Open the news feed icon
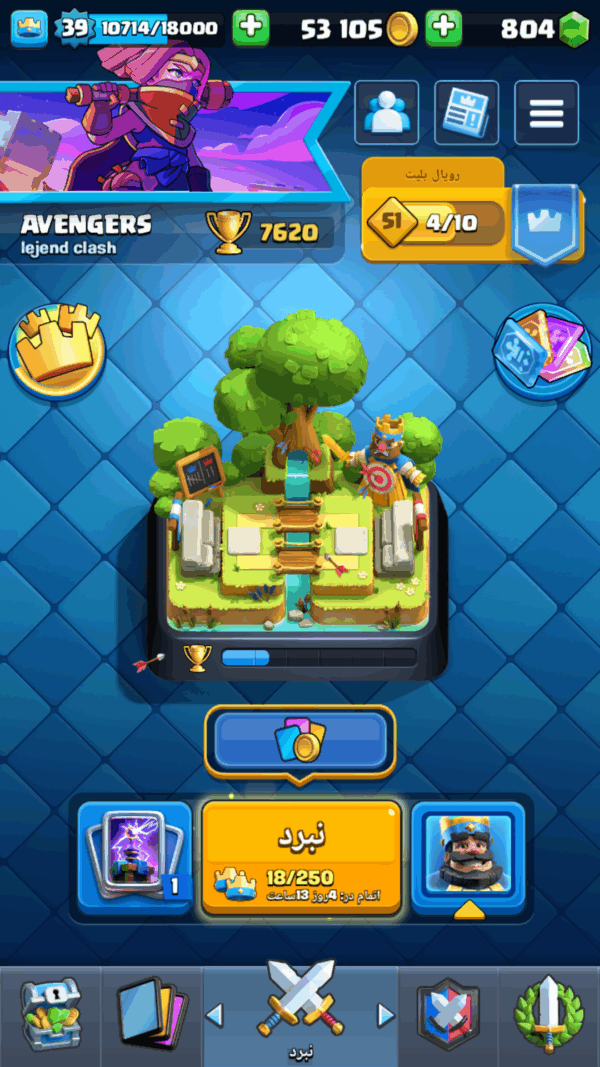 466,112
